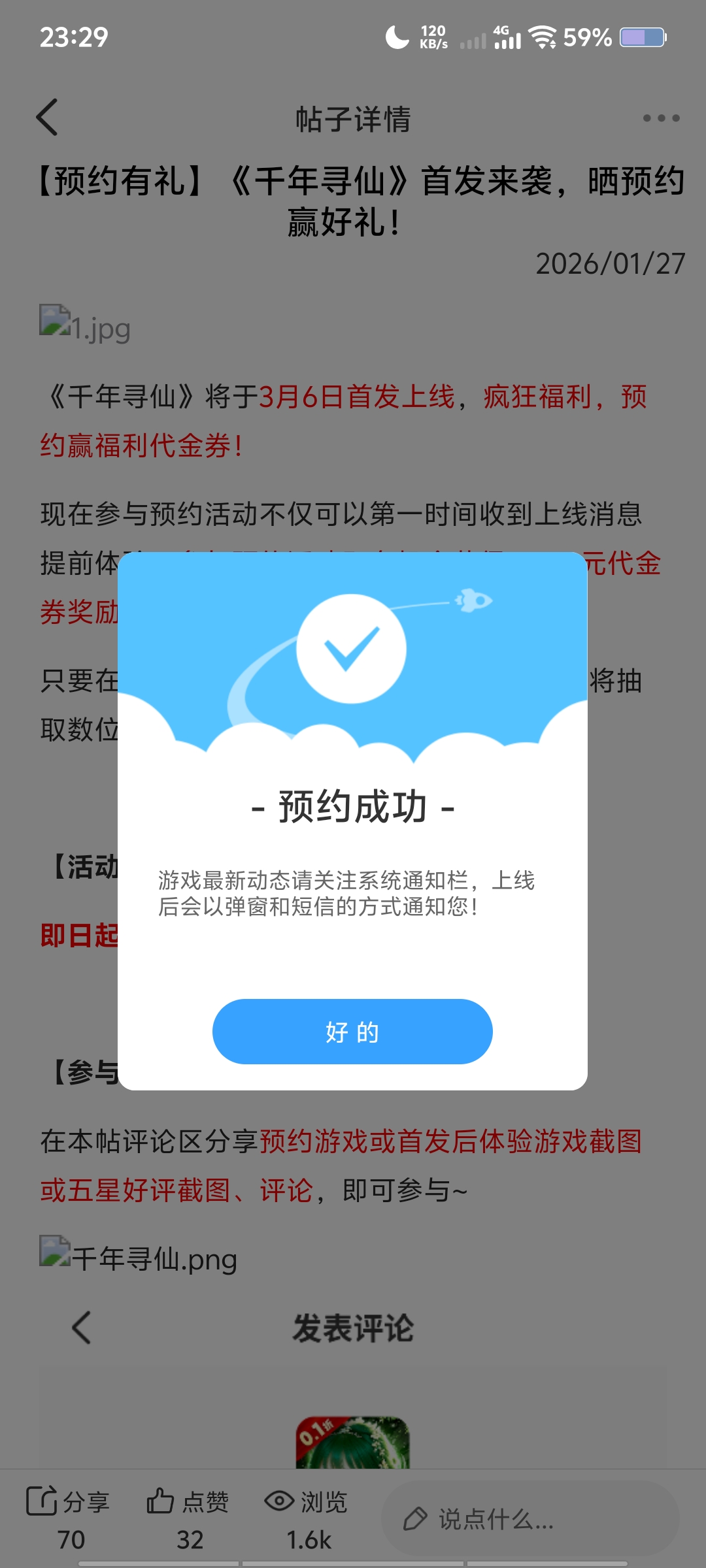This screenshot has width=706, height=1568.
Task: Confirm the dialog with 好的 button
Action: tap(352, 1032)
